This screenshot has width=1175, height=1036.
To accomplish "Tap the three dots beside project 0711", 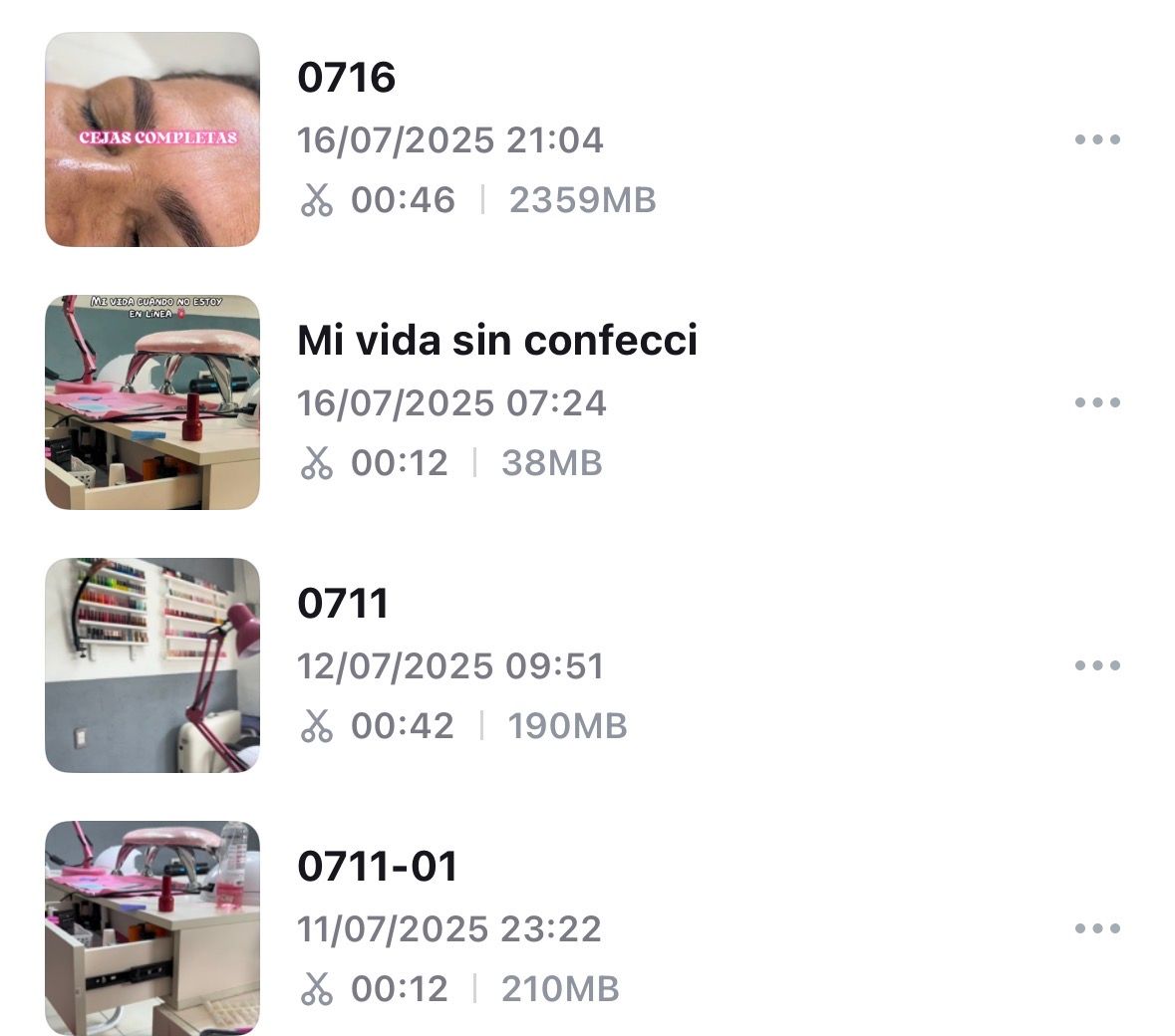I will [1097, 665].
